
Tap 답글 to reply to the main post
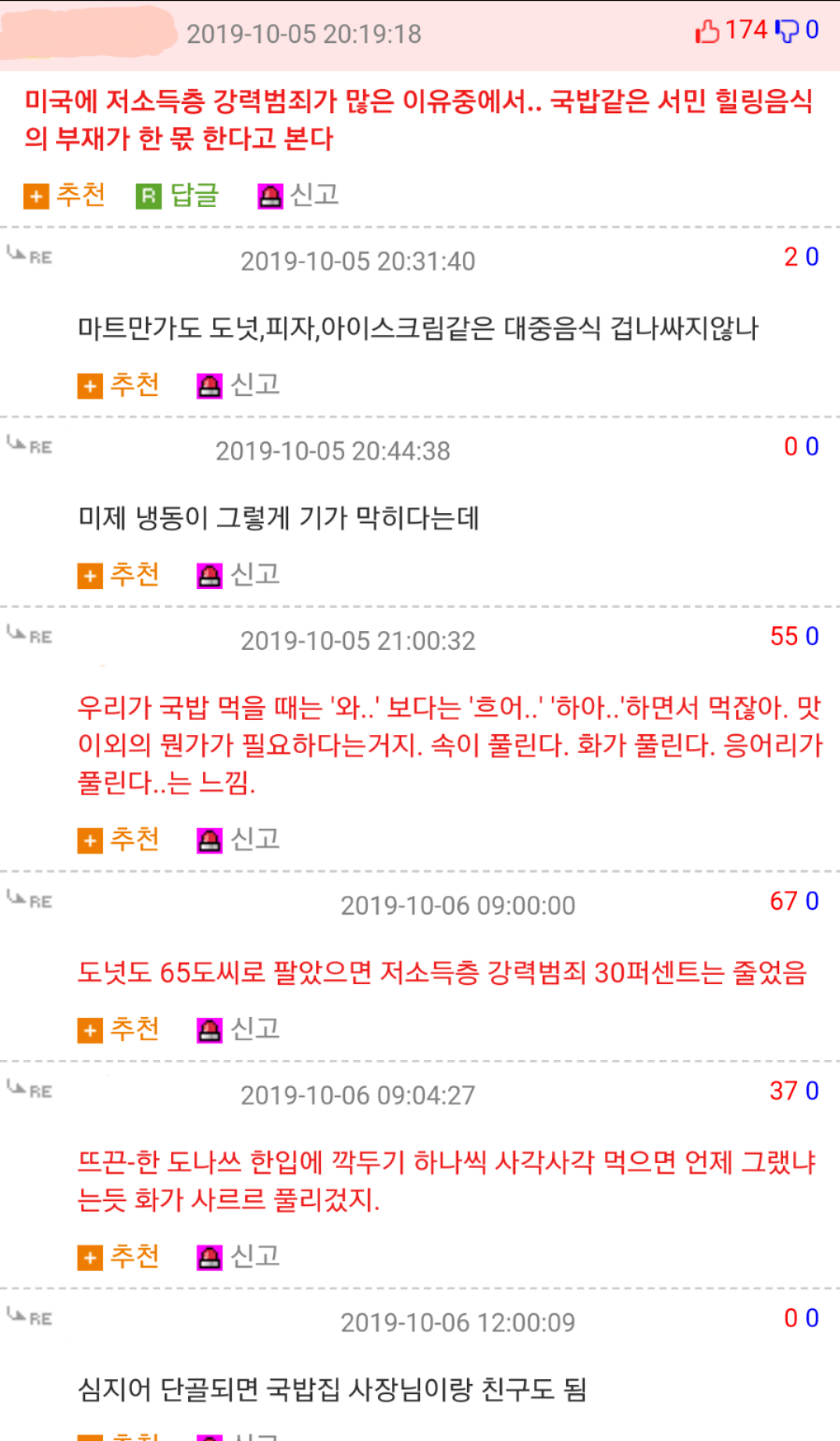click(x=178, y=195)
